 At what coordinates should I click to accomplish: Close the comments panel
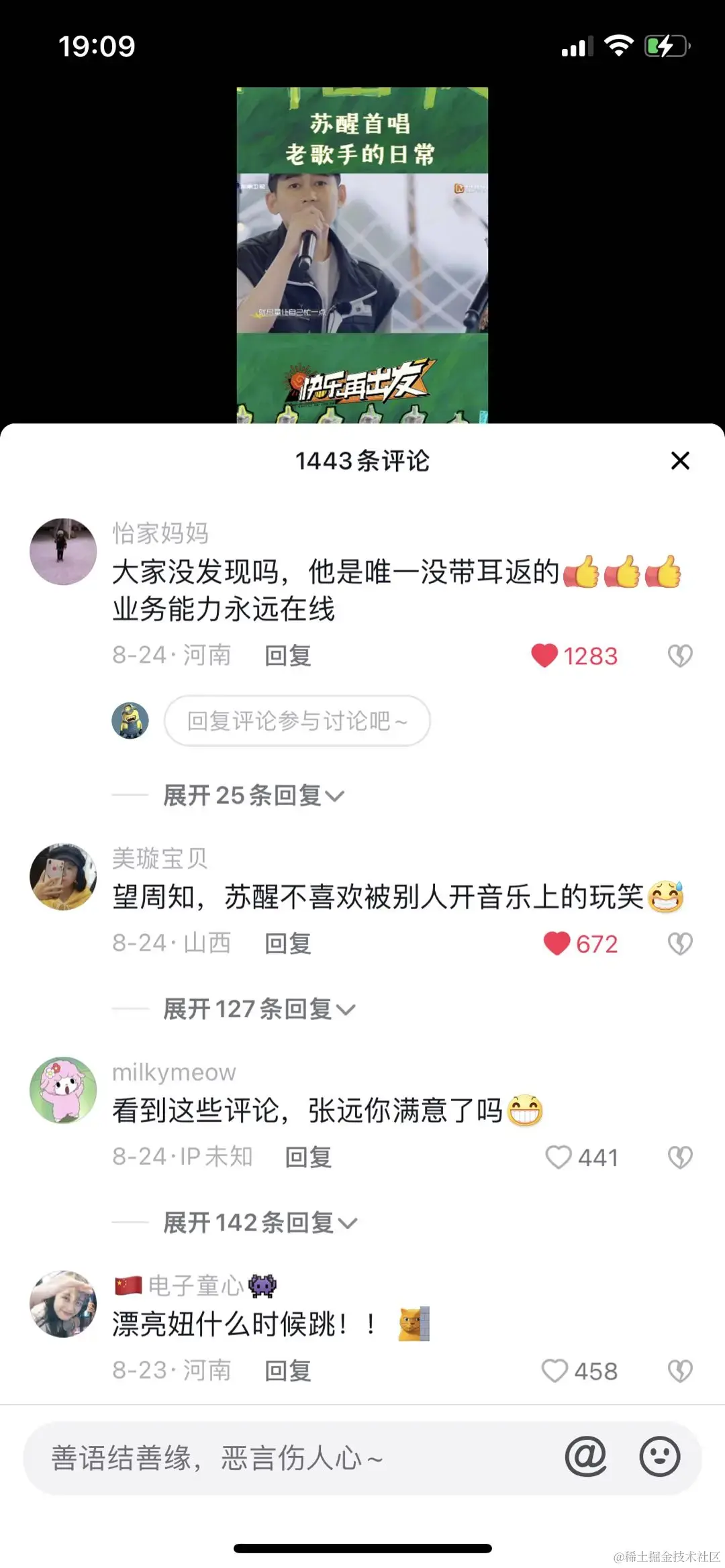tap(680, 461)
